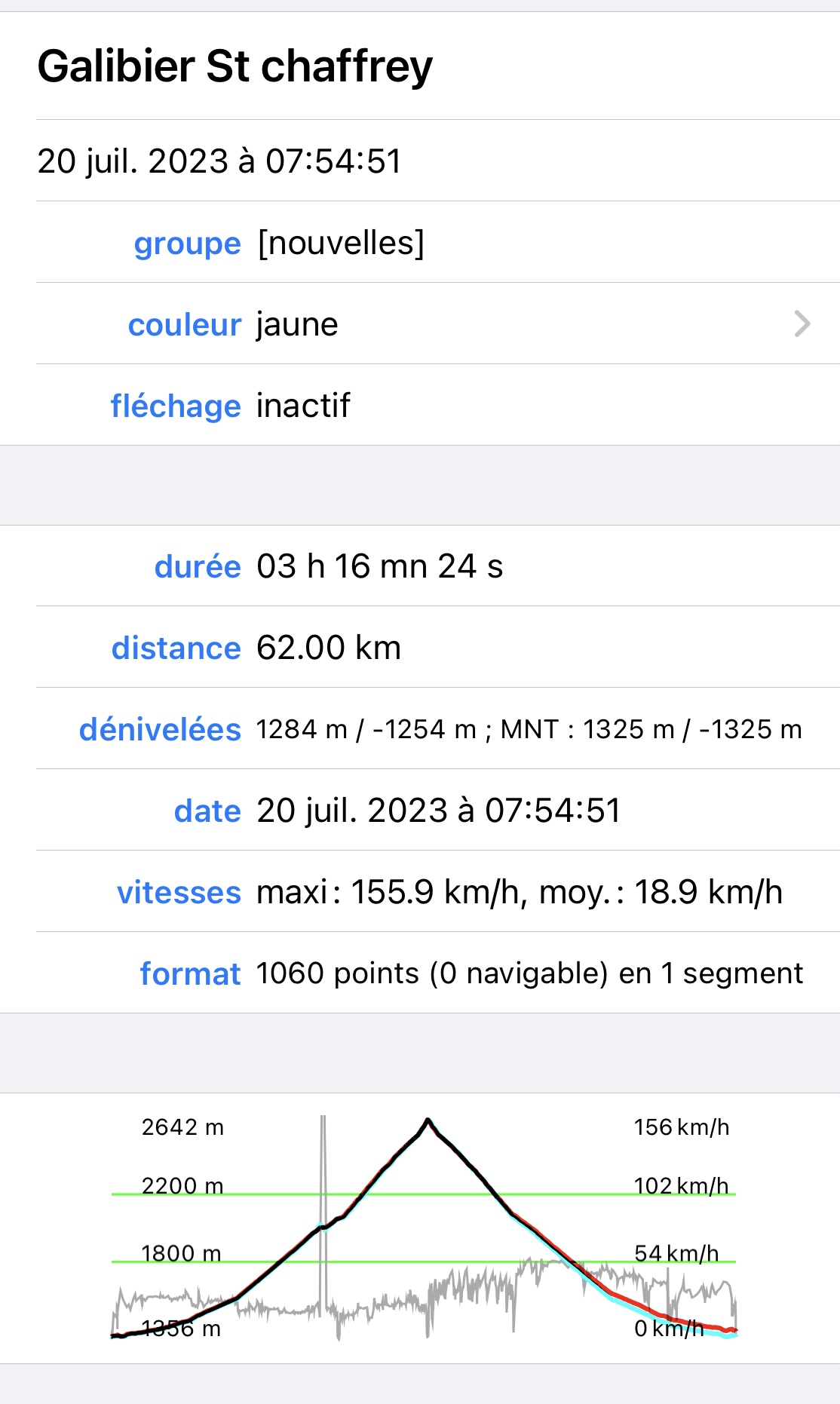
Task: Change the groupe [nouvelles] setting
Action: (420, 242)
